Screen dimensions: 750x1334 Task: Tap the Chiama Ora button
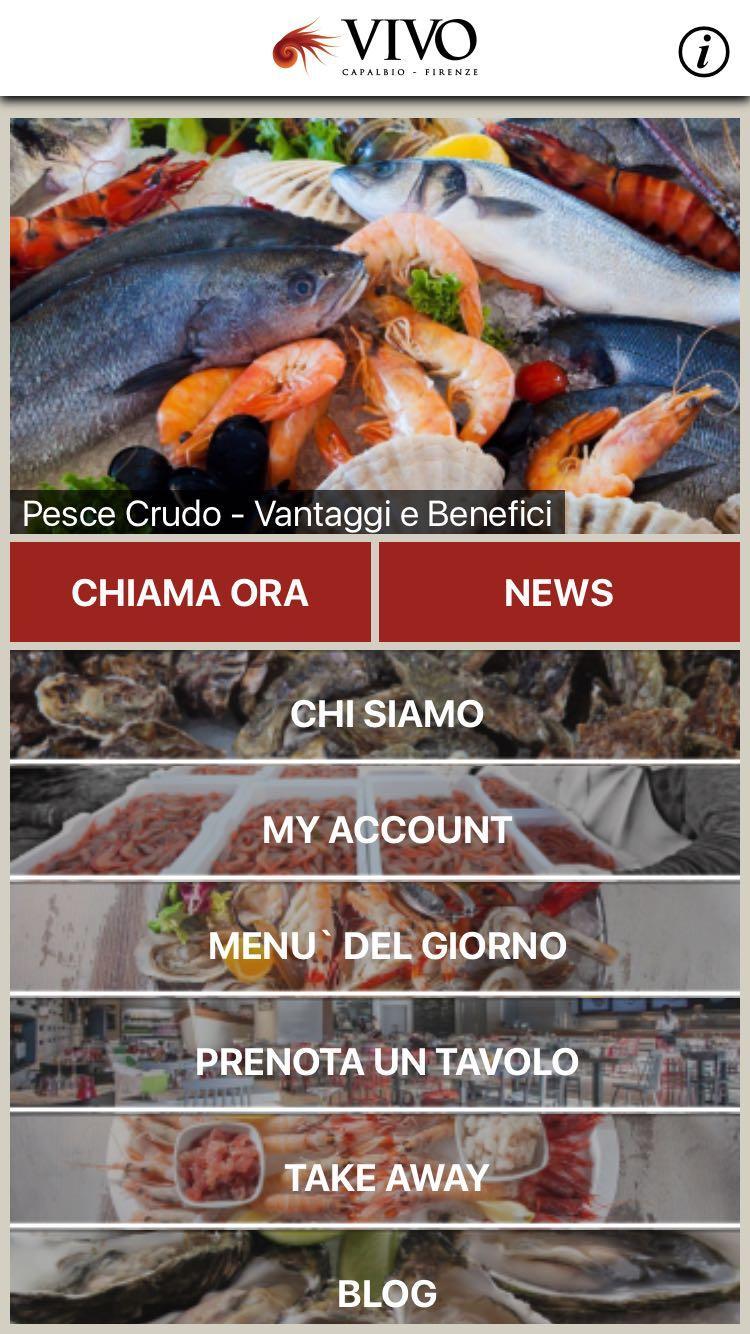click(x=190, y=592)
